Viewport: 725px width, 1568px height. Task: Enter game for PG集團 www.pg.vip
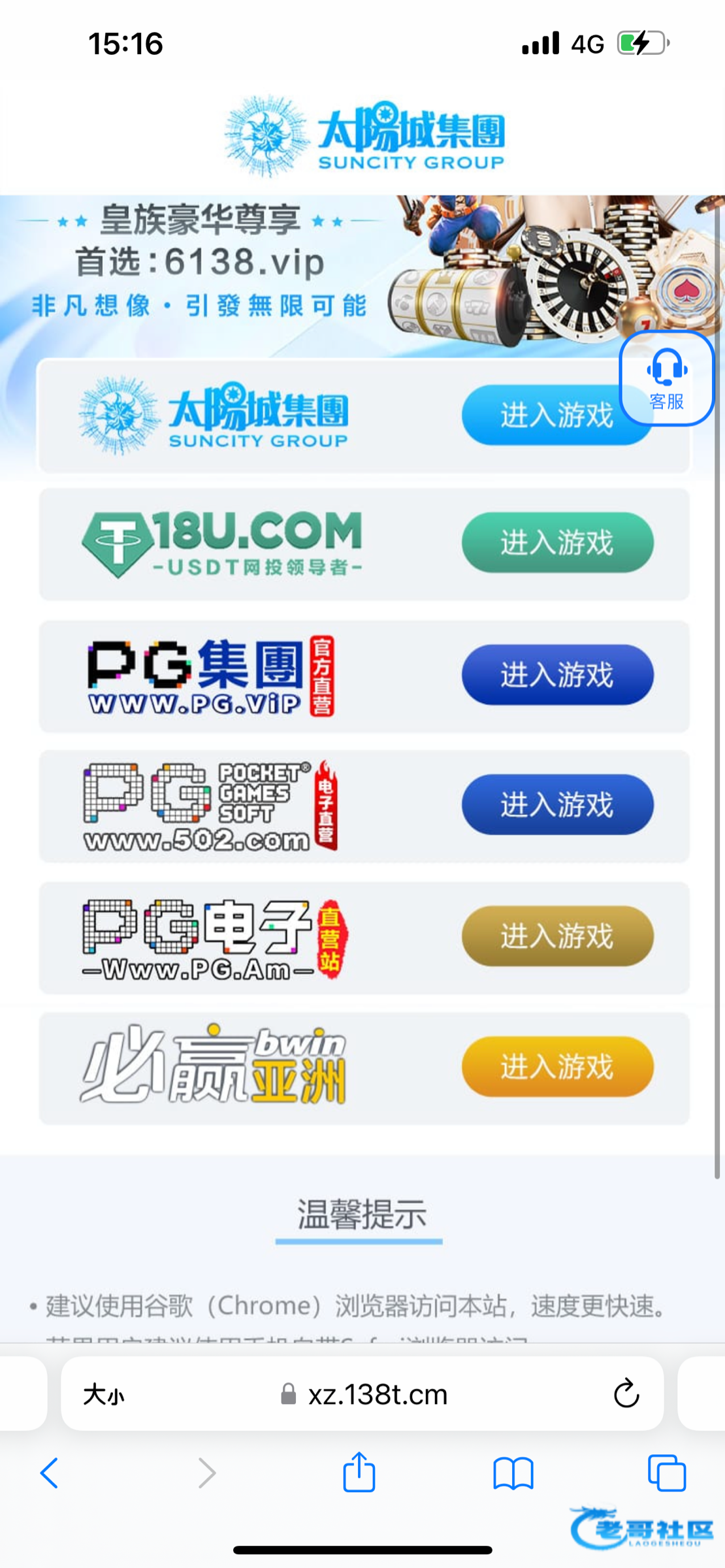[x=557, y=674]
